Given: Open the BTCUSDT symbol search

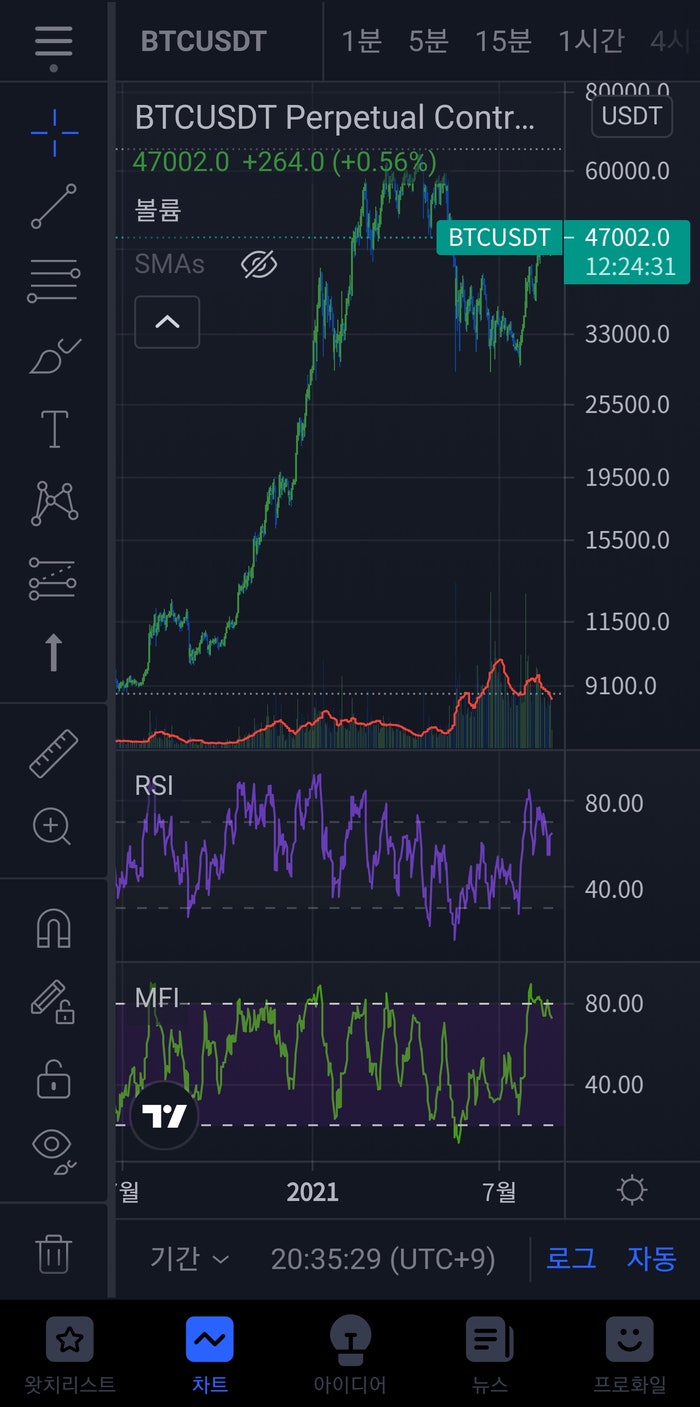Looking at the screenshot, I should pos(203,41).
